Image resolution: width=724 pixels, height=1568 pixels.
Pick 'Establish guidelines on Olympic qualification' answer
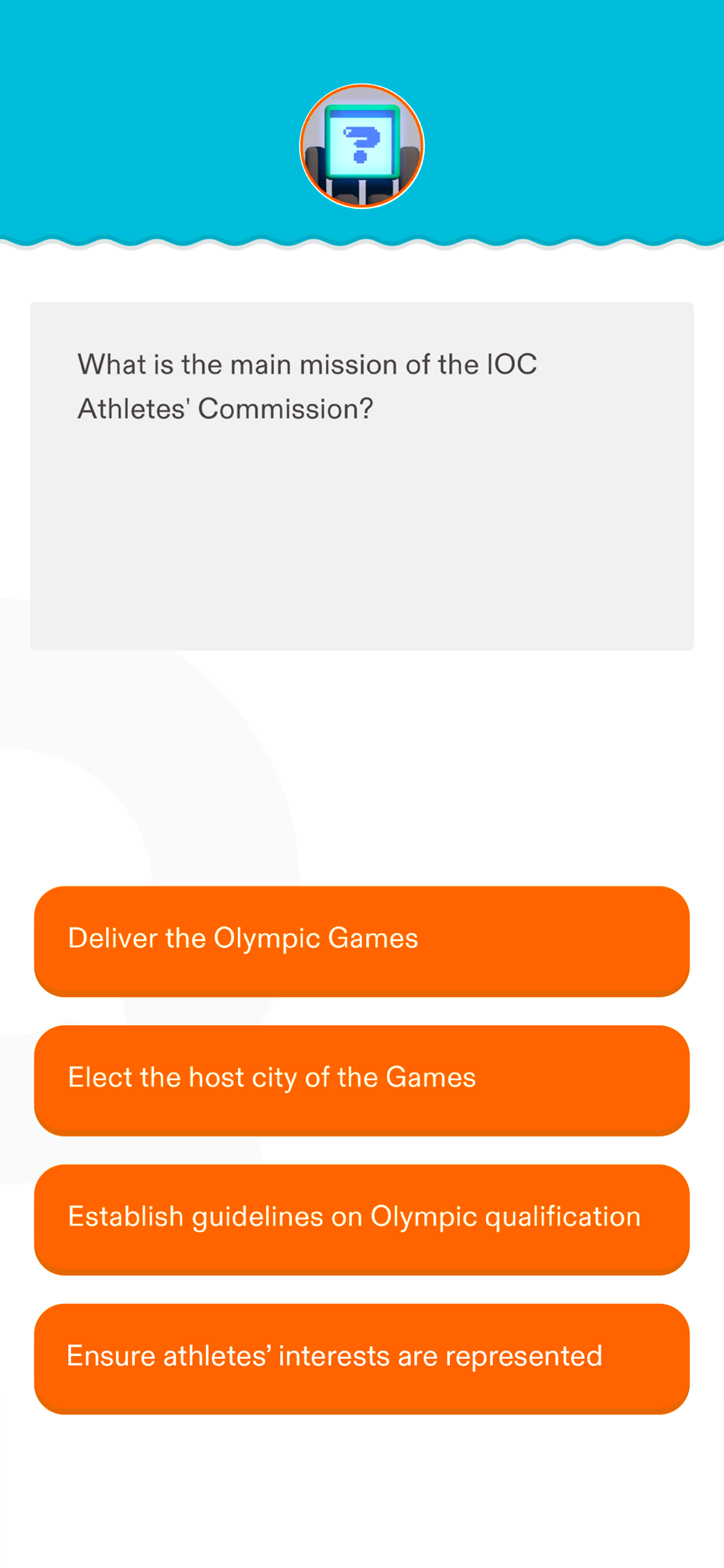point(361,1219)
